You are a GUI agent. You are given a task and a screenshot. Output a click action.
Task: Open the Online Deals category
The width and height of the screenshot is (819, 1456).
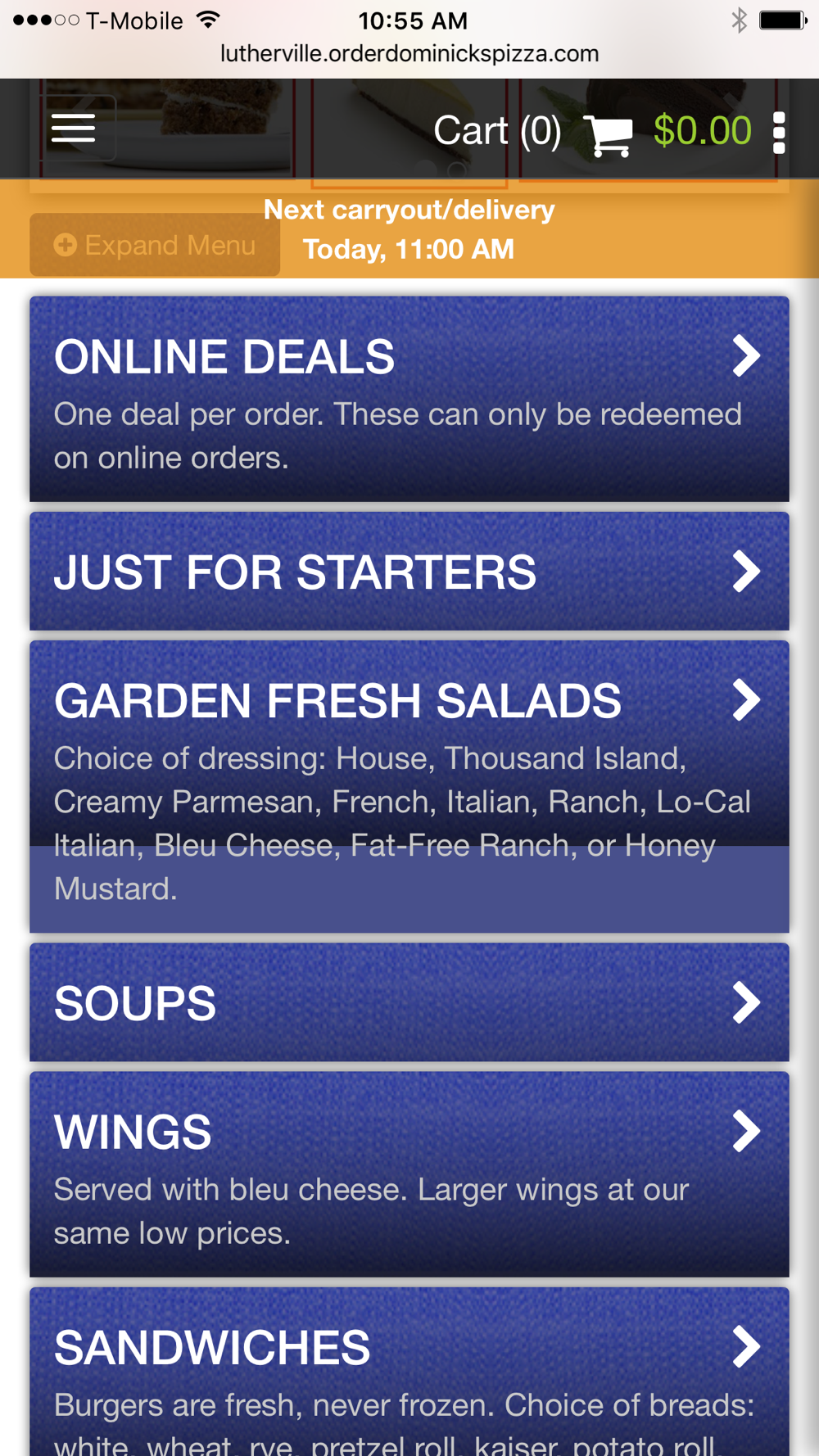coord(409,399)
